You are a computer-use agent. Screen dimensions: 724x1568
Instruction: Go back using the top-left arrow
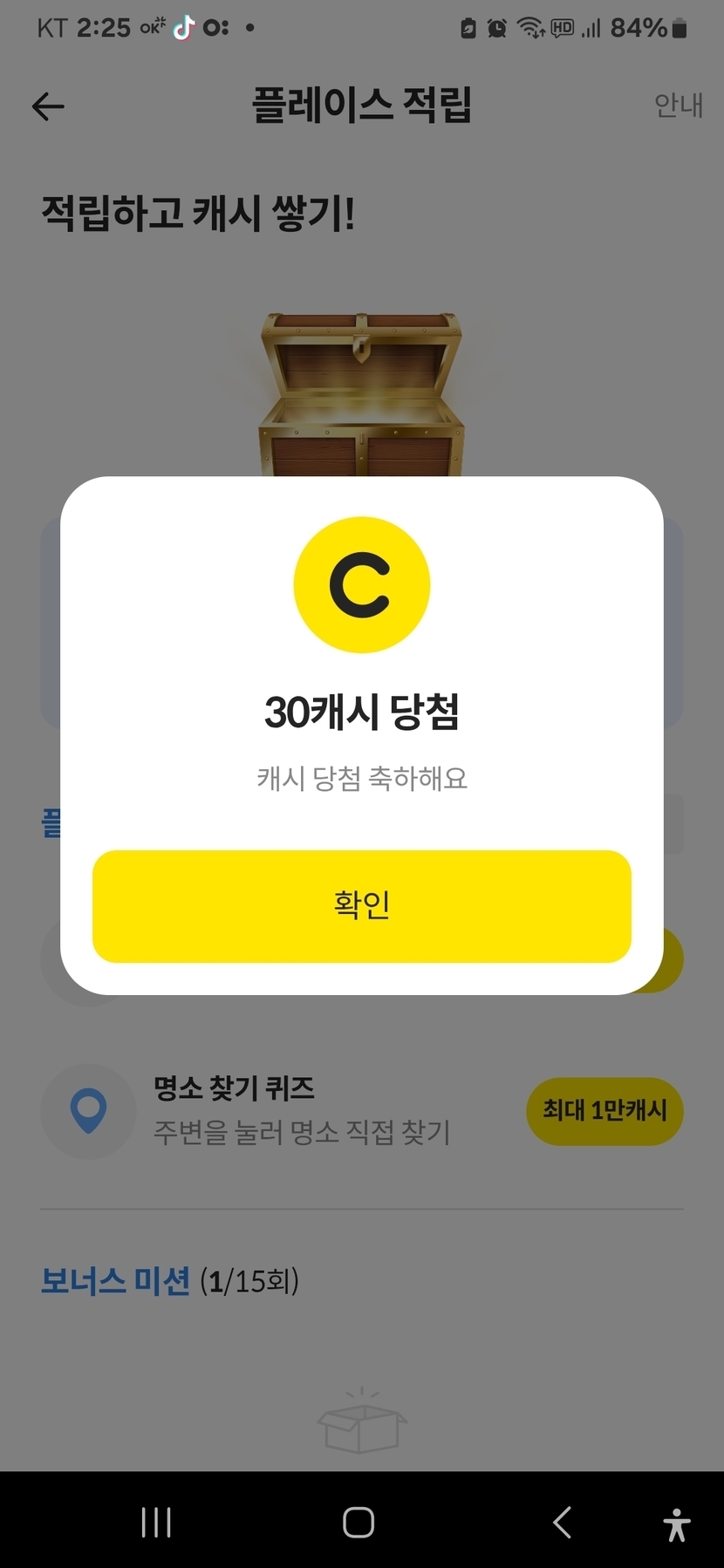[48, 106]
